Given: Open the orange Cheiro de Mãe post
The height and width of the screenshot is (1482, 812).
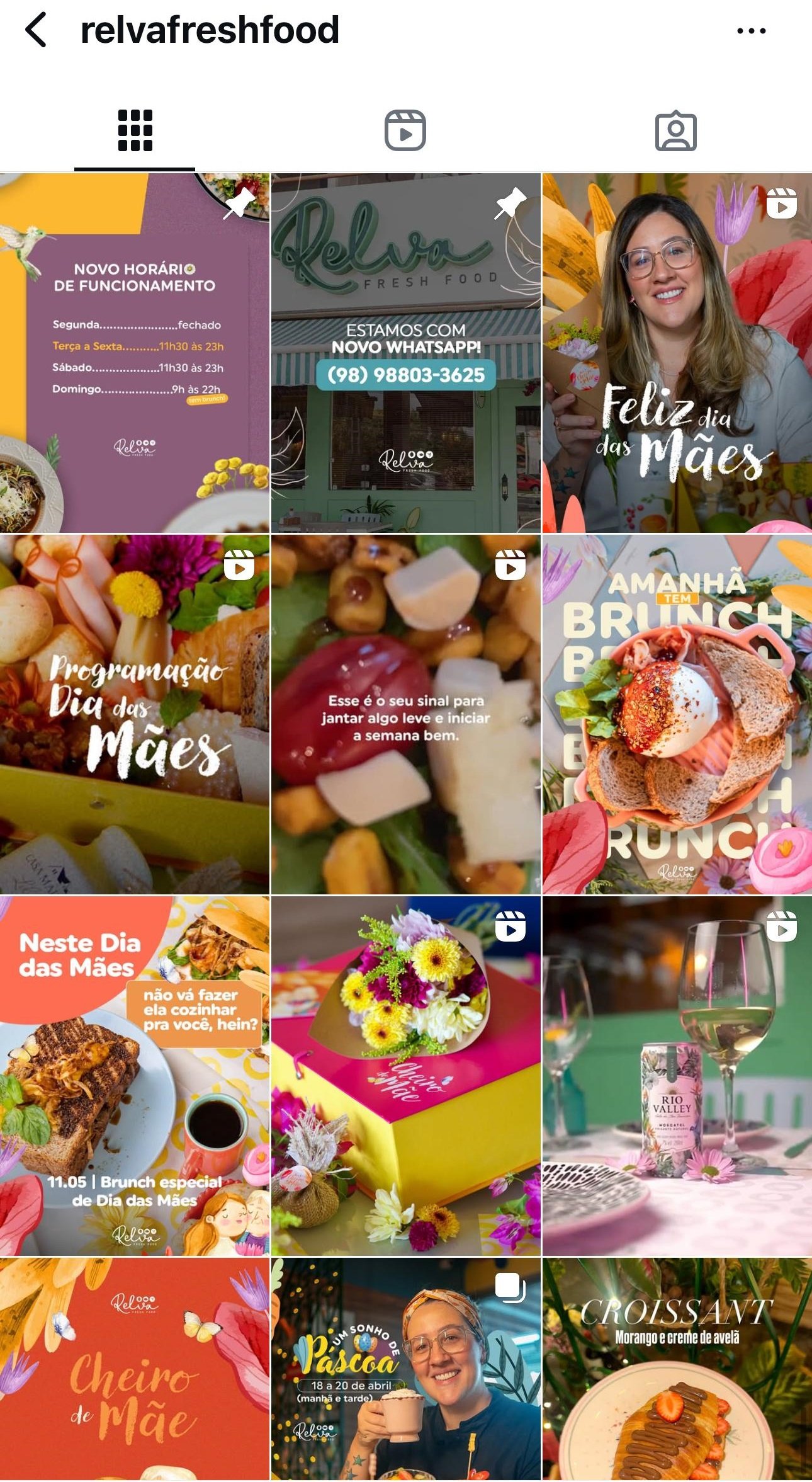Looking at the screenshot, I should [135, 1370].
